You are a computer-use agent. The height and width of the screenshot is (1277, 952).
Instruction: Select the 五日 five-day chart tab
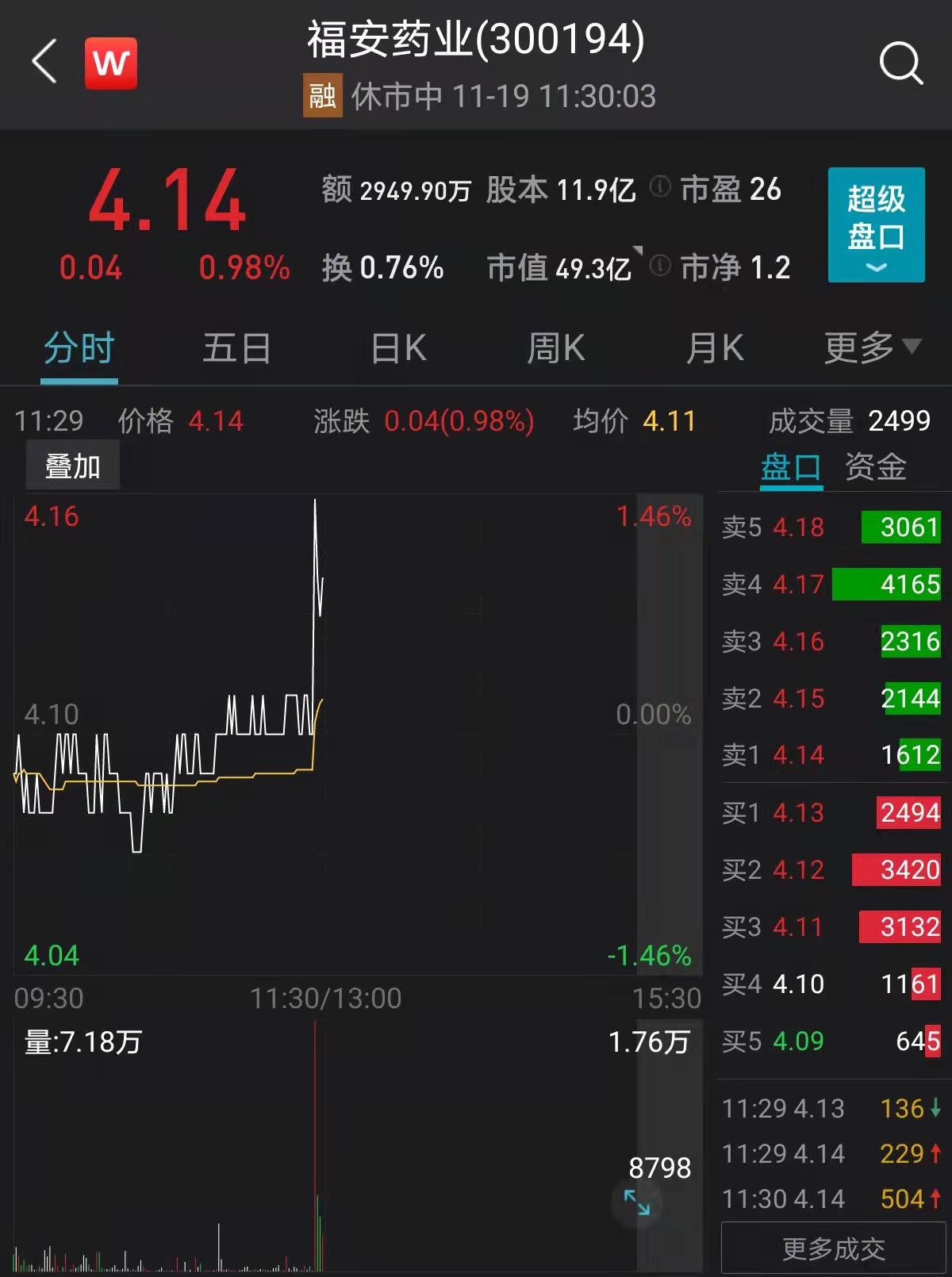tap(236, 347)
